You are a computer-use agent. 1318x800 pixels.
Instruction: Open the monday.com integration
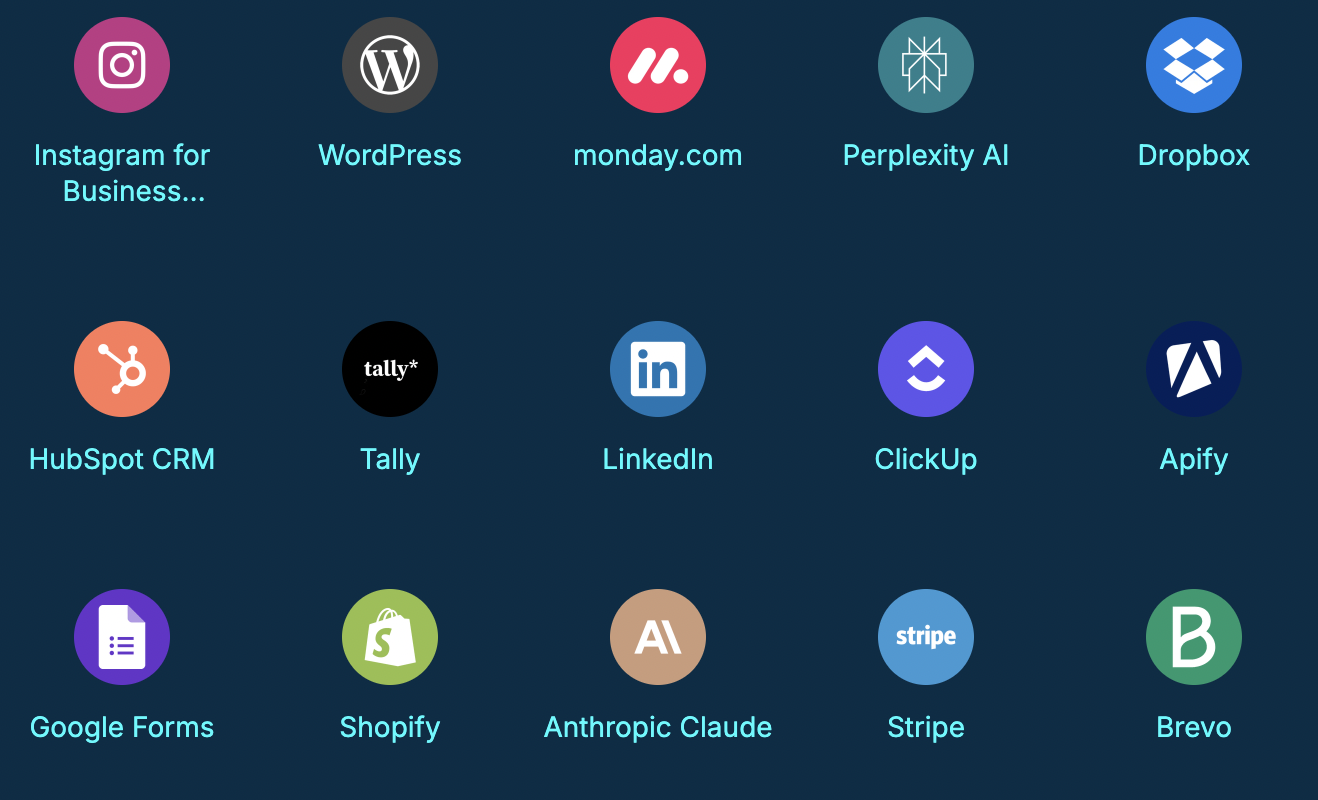[x=658, y=65]
